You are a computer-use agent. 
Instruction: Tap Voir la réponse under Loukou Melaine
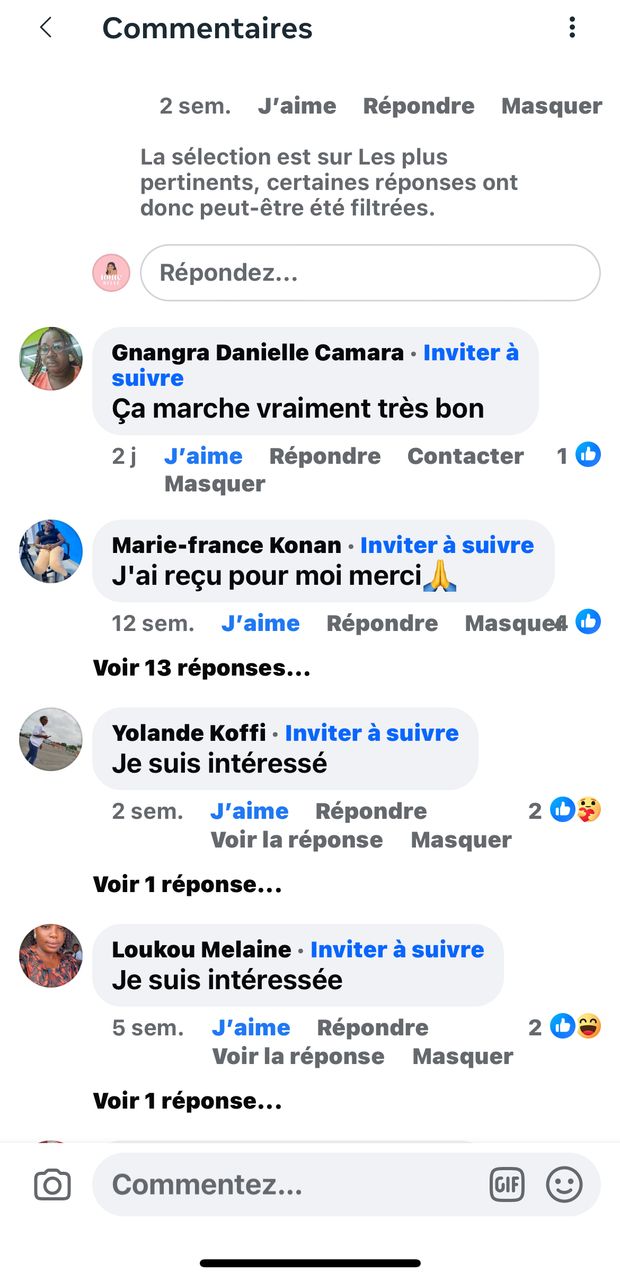point(298,1056)
